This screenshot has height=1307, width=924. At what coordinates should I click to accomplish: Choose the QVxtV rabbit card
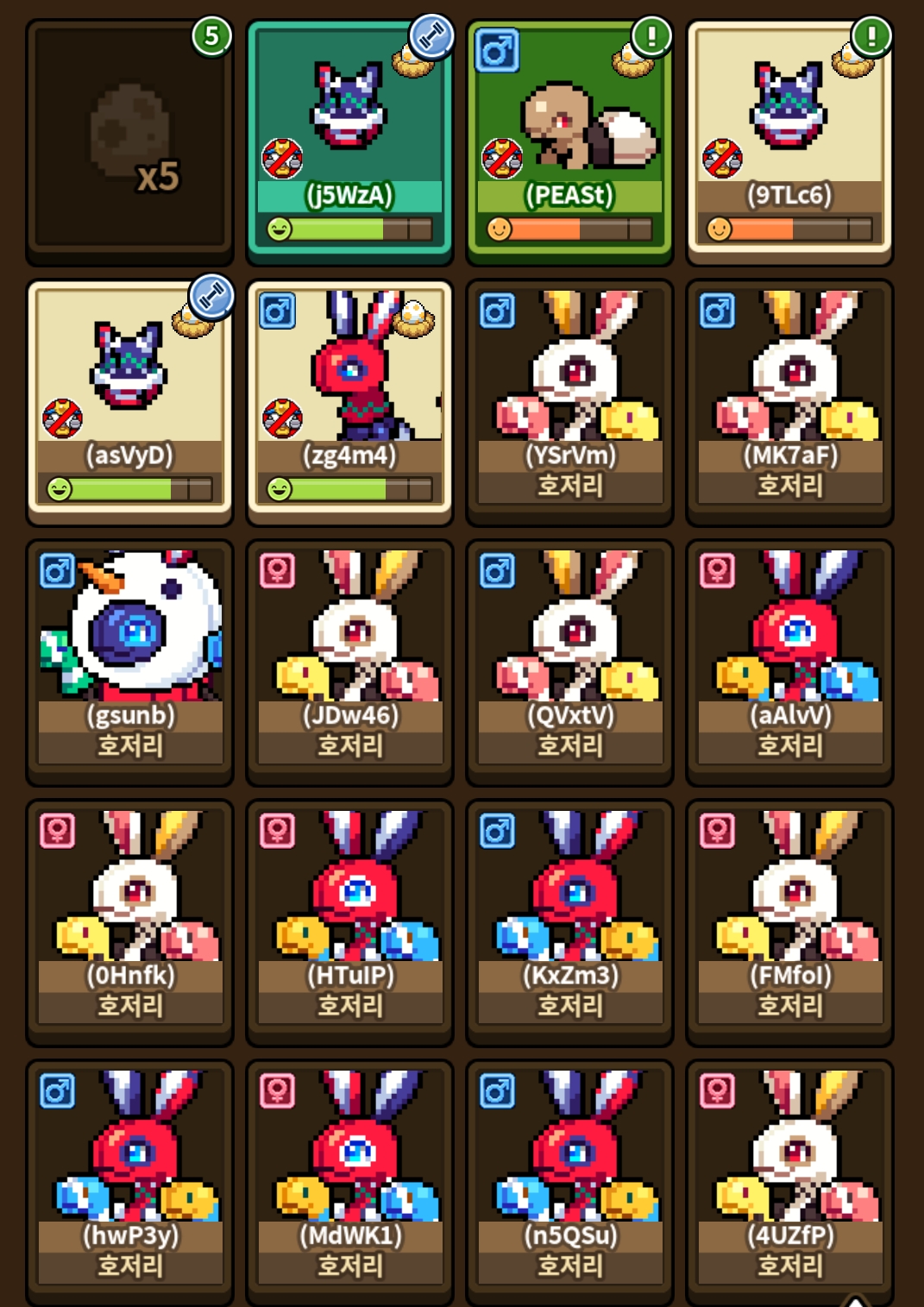pos(569,663)
